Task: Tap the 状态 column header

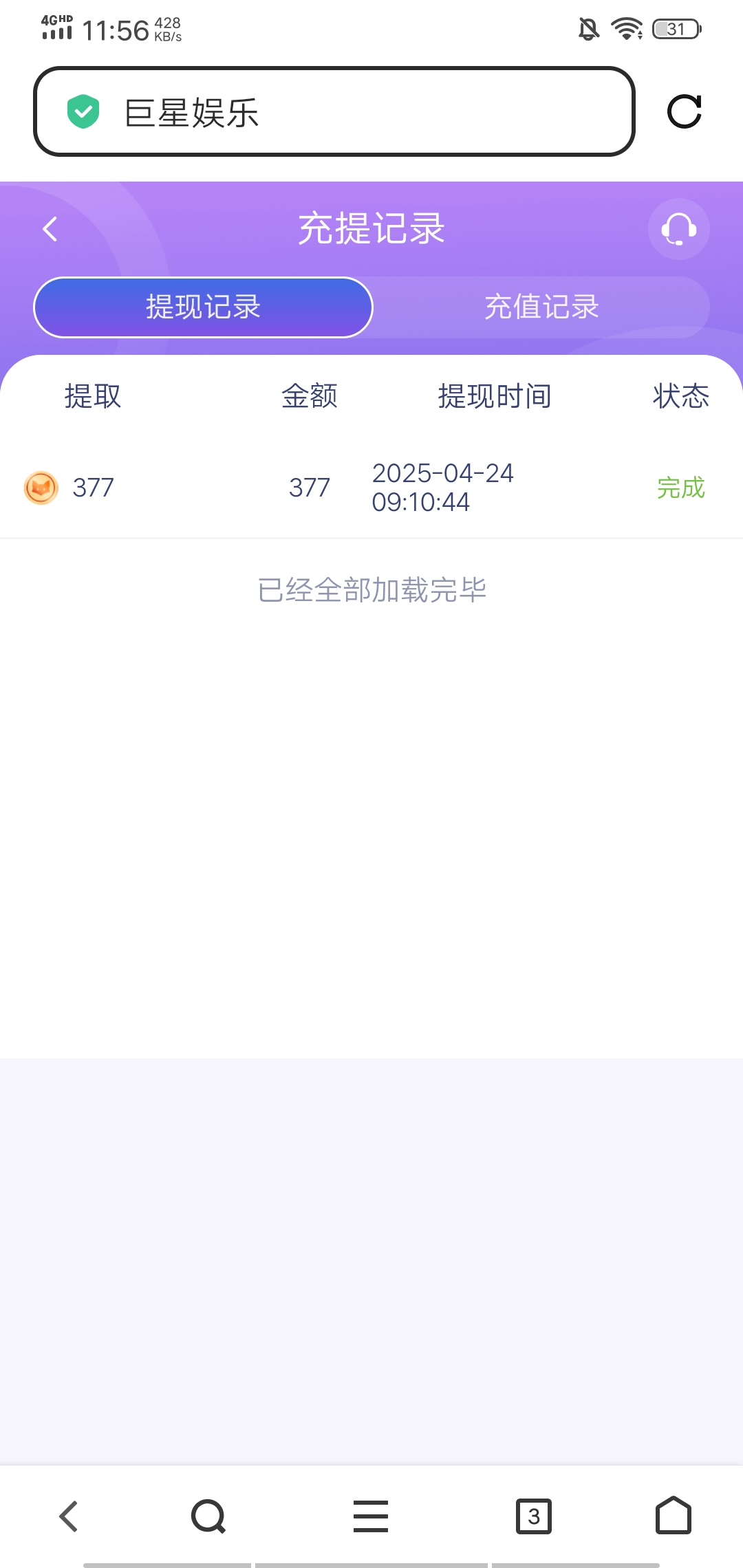Action: (x=680, y=396)
